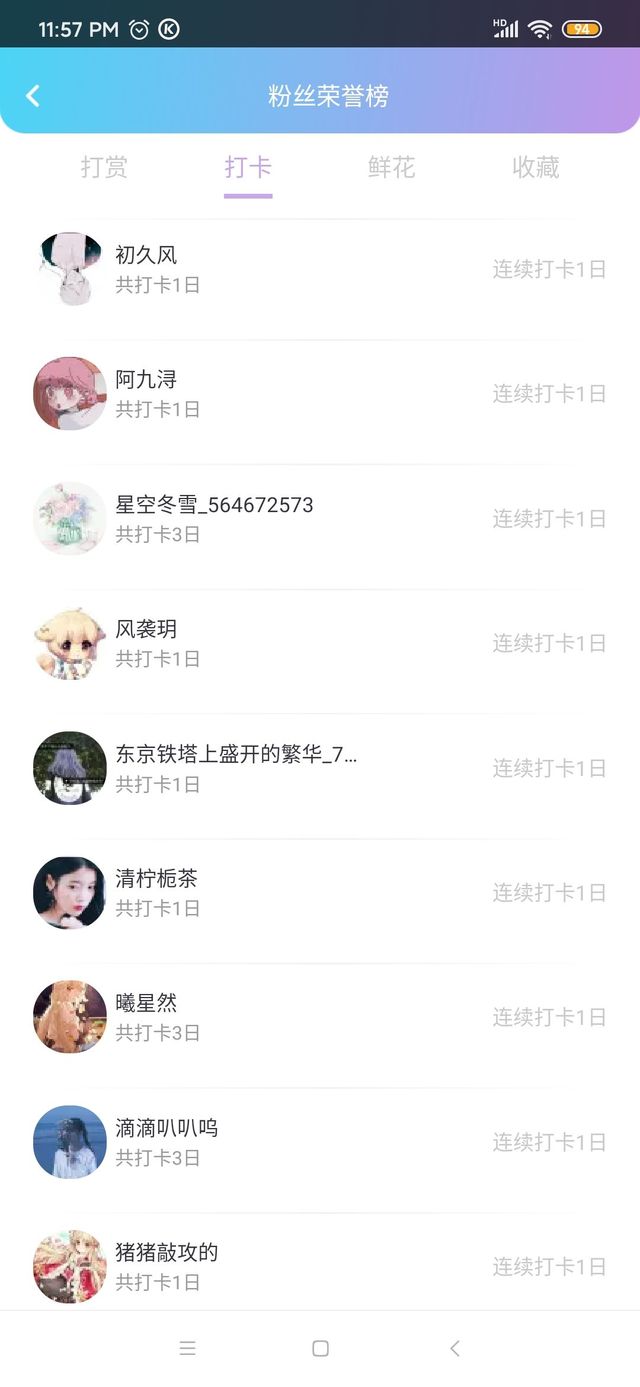Open the row for 阿九浔
This screenshot has width=640, height=1387.
point(320,394)
